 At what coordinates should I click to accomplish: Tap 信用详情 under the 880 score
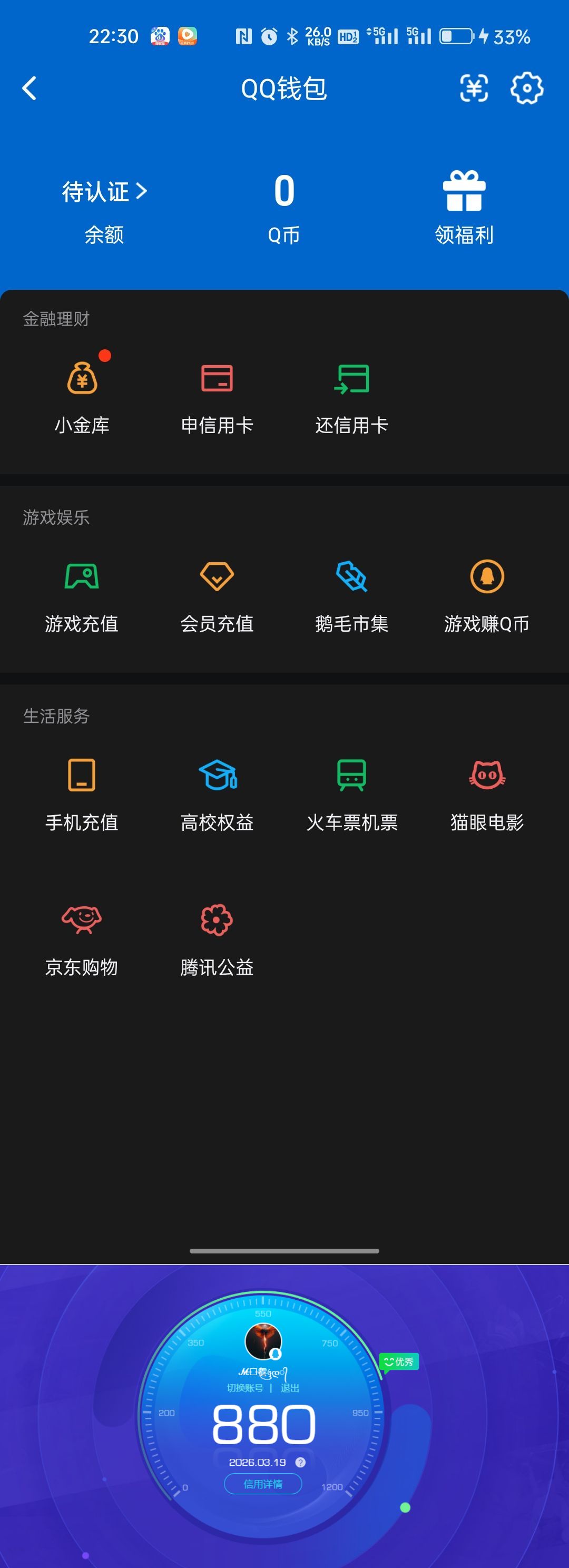pos(263,1484)
